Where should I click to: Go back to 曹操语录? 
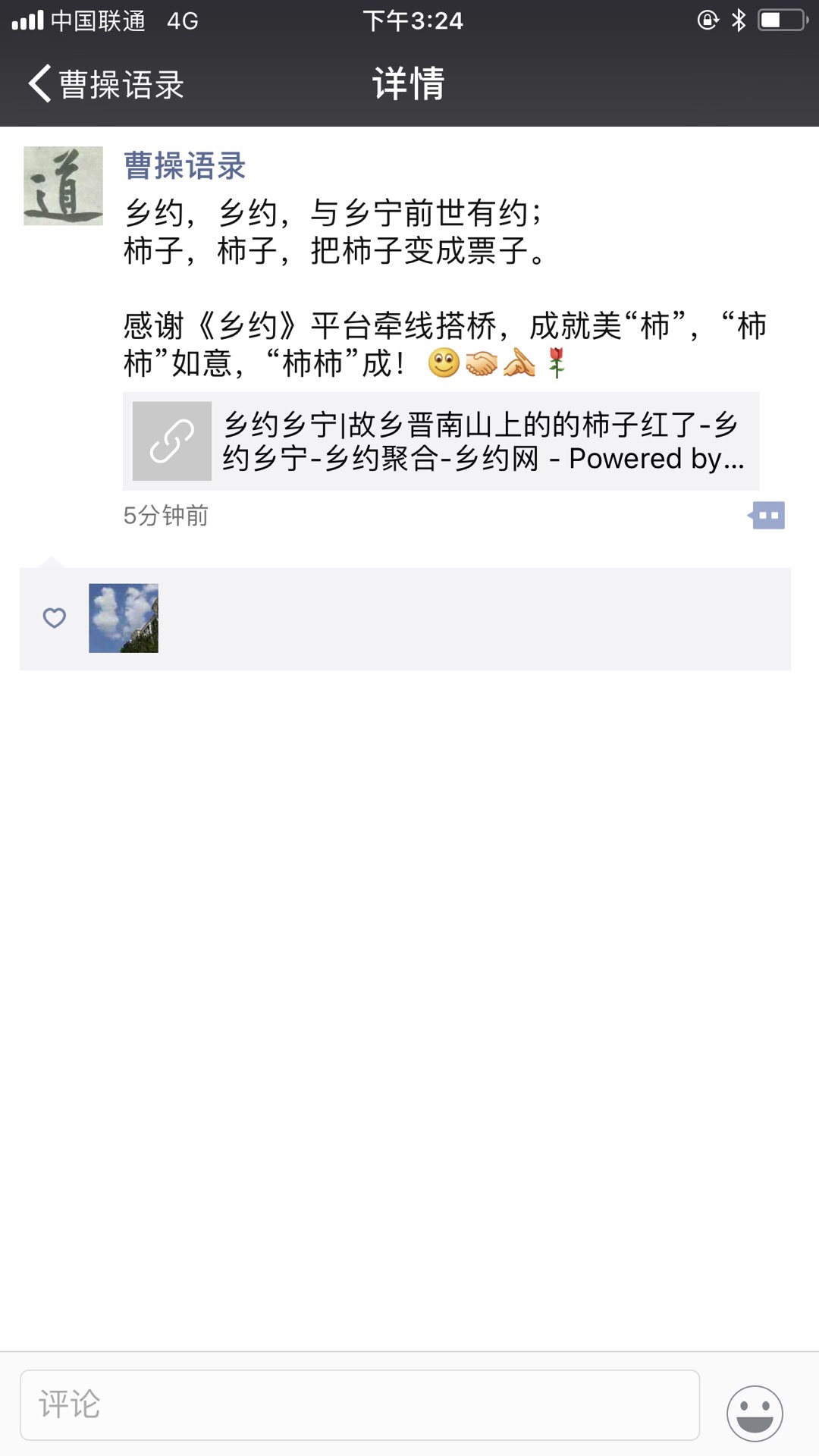[x=106, y=83]
